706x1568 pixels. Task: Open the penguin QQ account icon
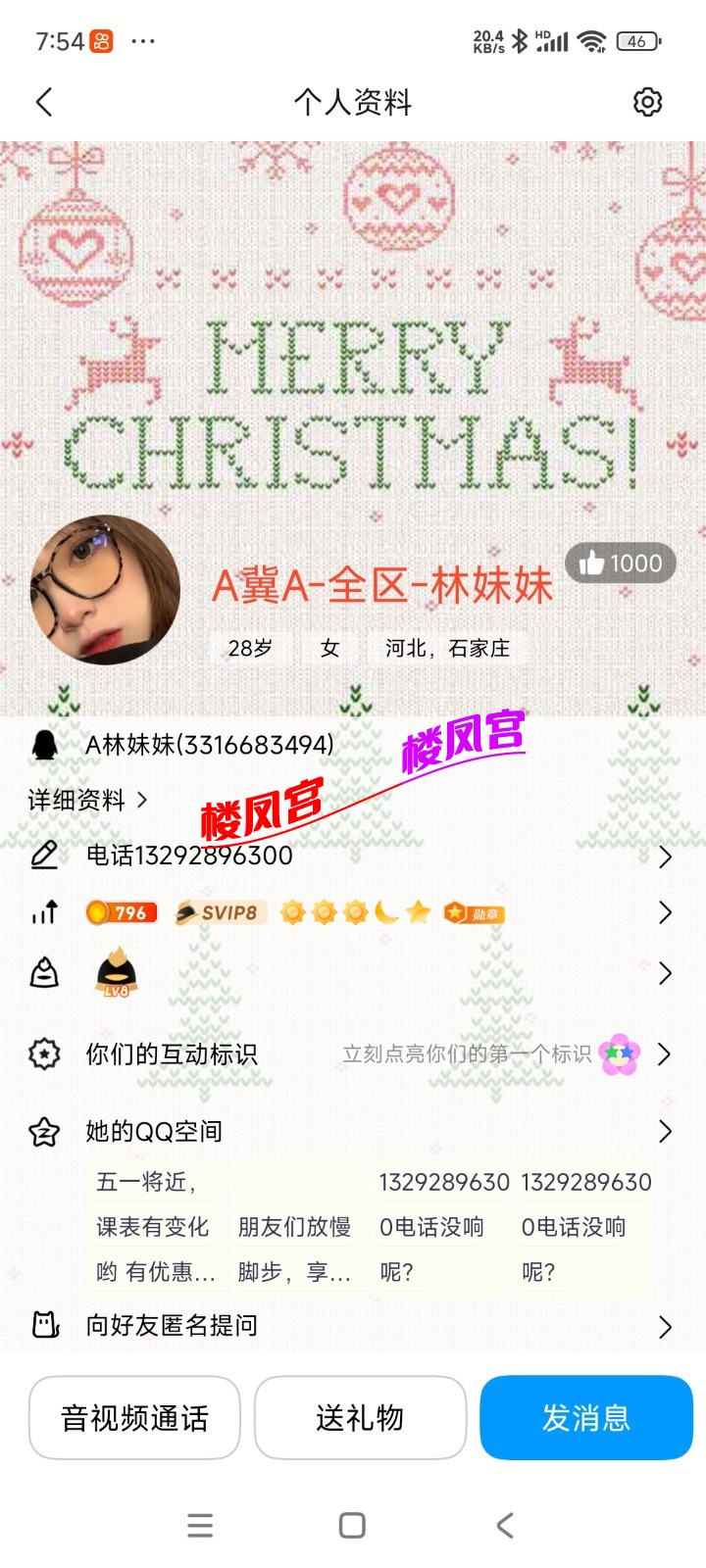pyautogui.click(x=42, y=743)
